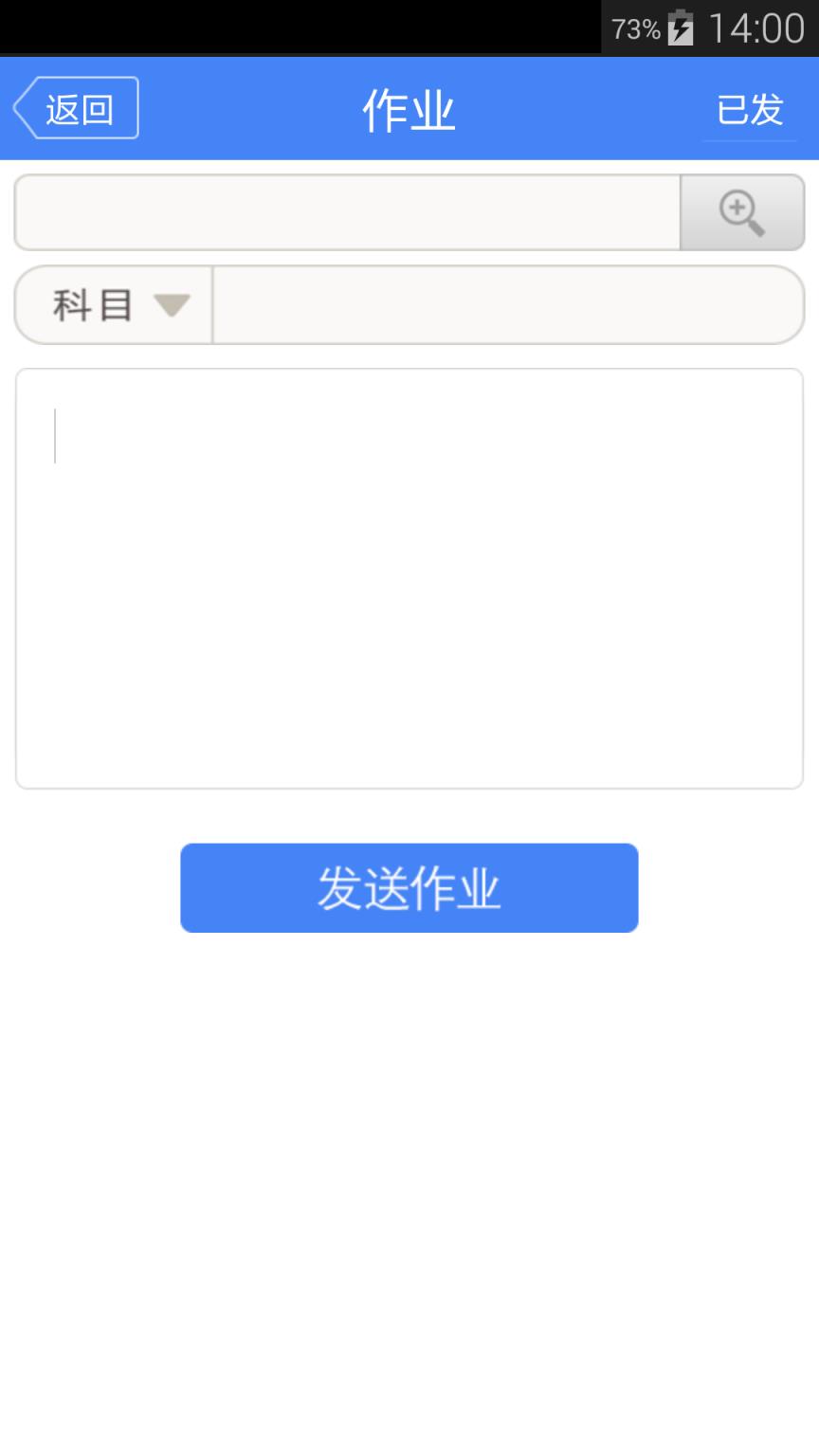Click the subject name input beside 科目
Image resolution: width=819 pixels, height=1456 pixels.
click(507, 304)
